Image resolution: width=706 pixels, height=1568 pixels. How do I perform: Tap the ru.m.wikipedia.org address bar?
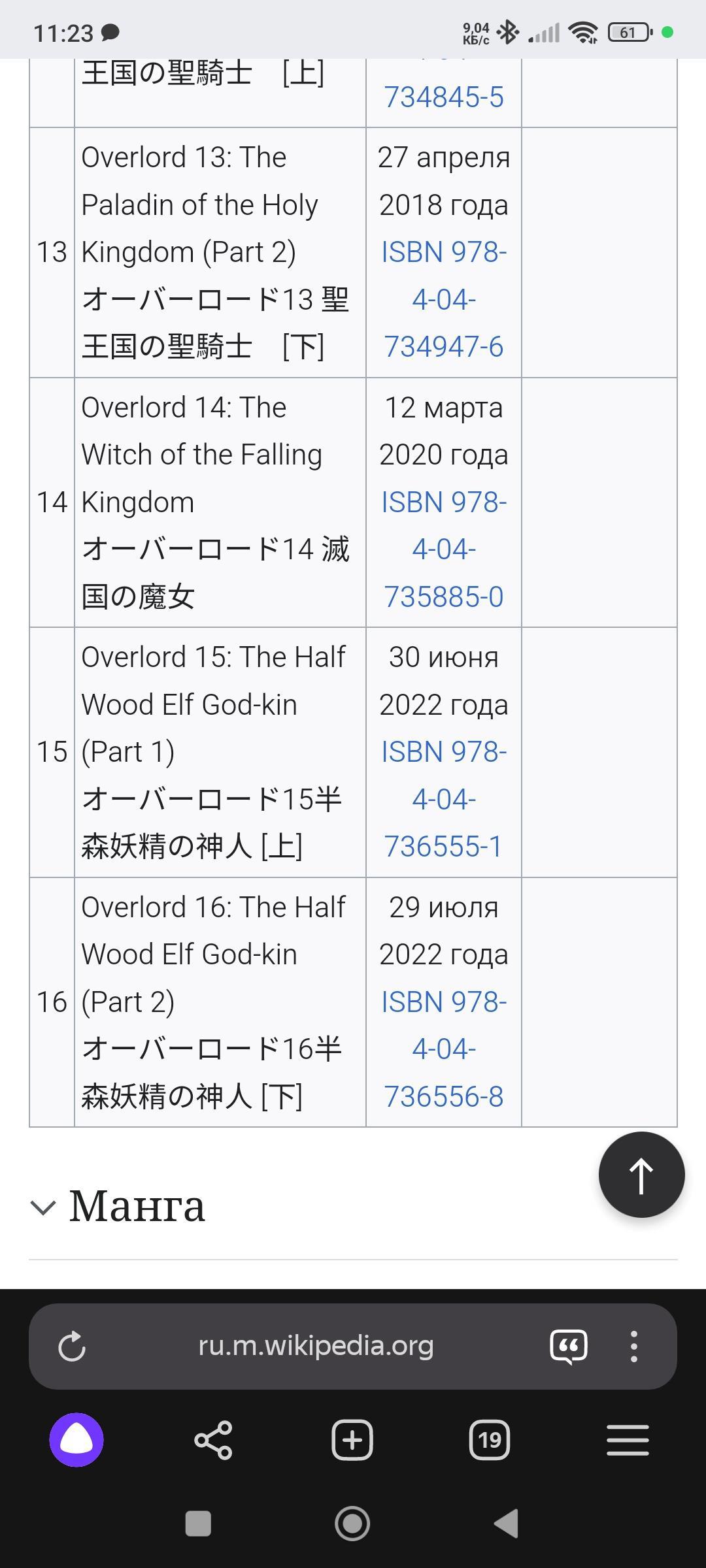point(316,1346)
